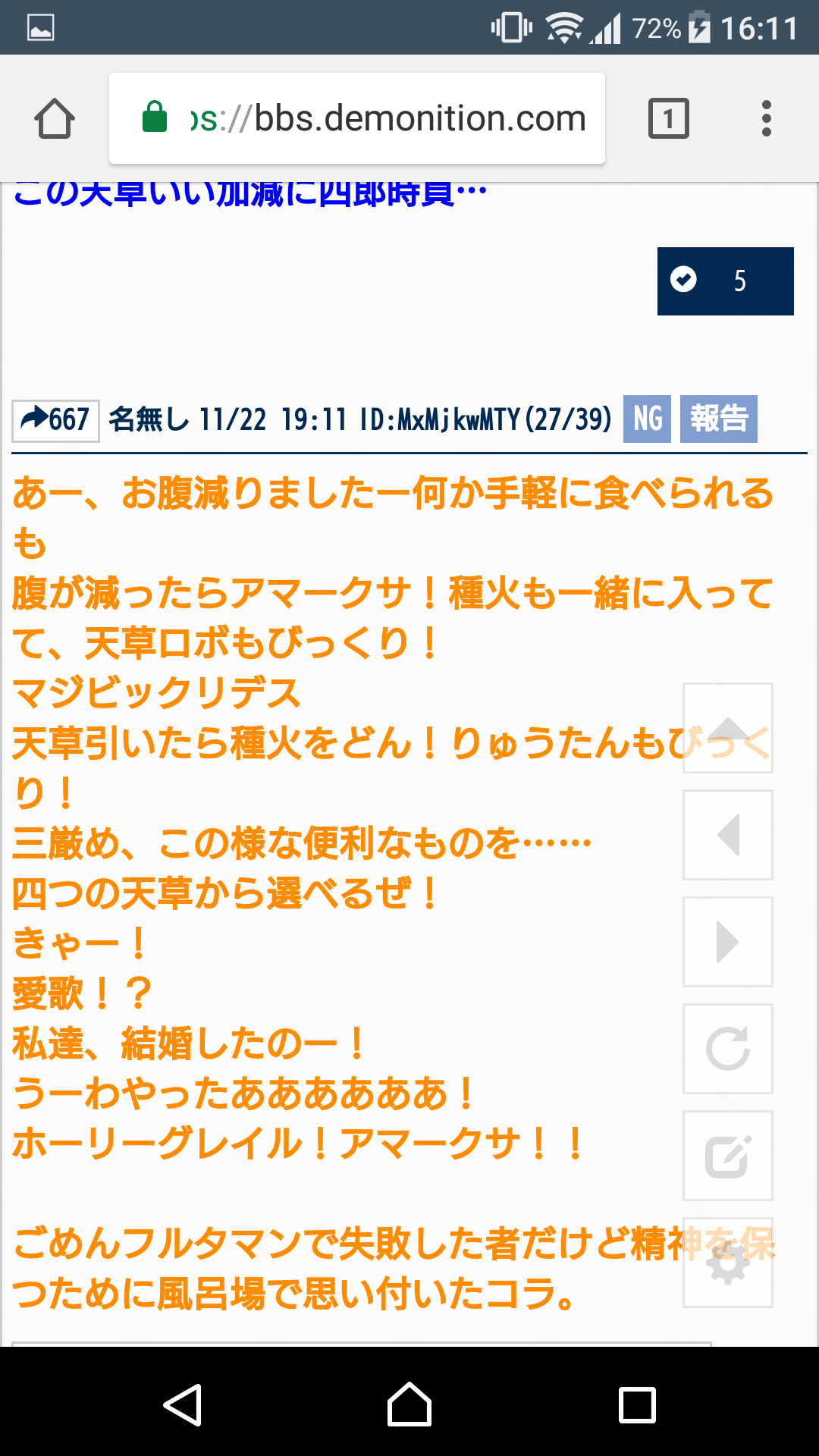
Task: Write a new post with the edit icon
Action: 728,1156
